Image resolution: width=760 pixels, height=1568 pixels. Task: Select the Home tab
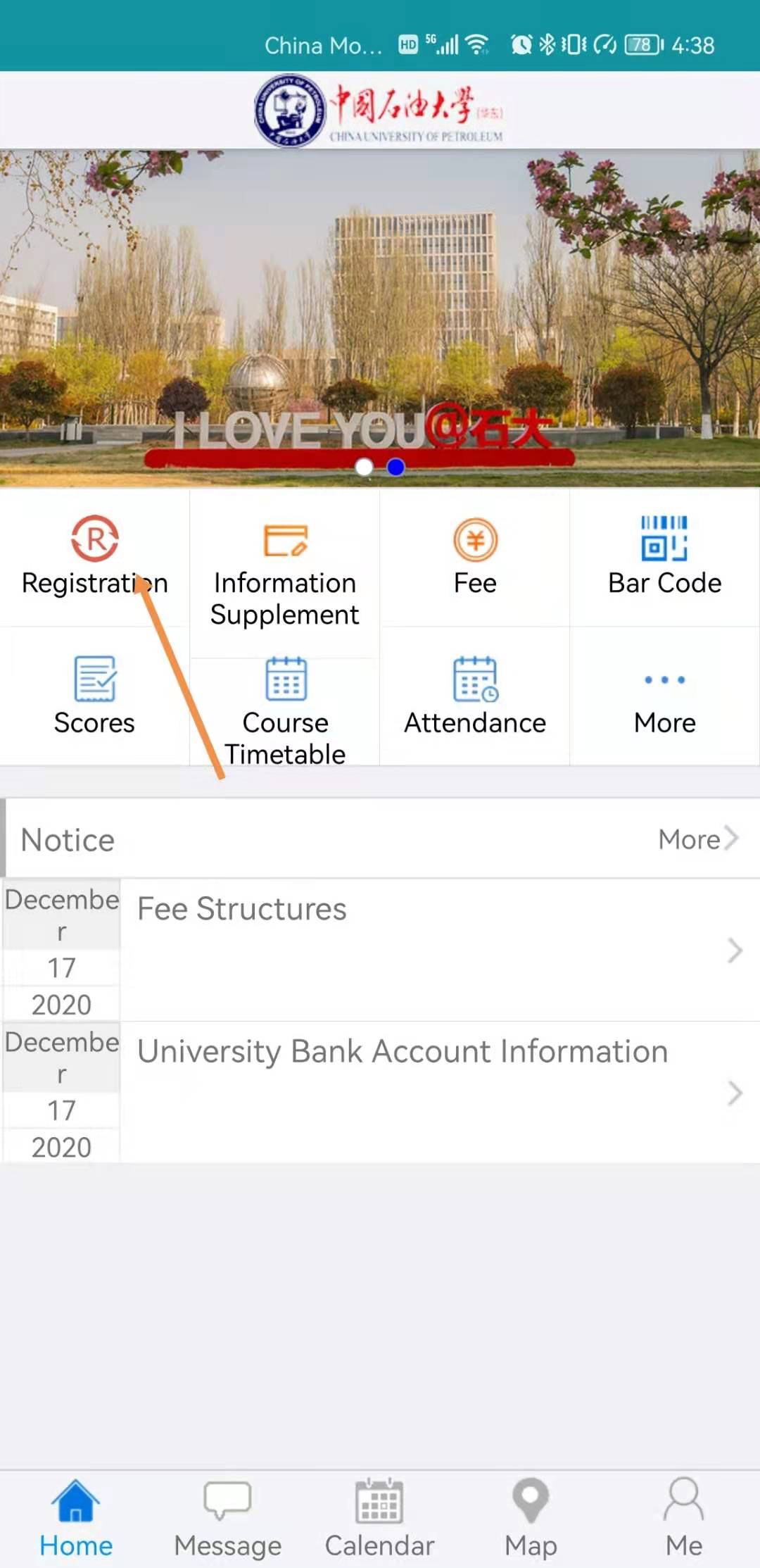pos(76,1519)
